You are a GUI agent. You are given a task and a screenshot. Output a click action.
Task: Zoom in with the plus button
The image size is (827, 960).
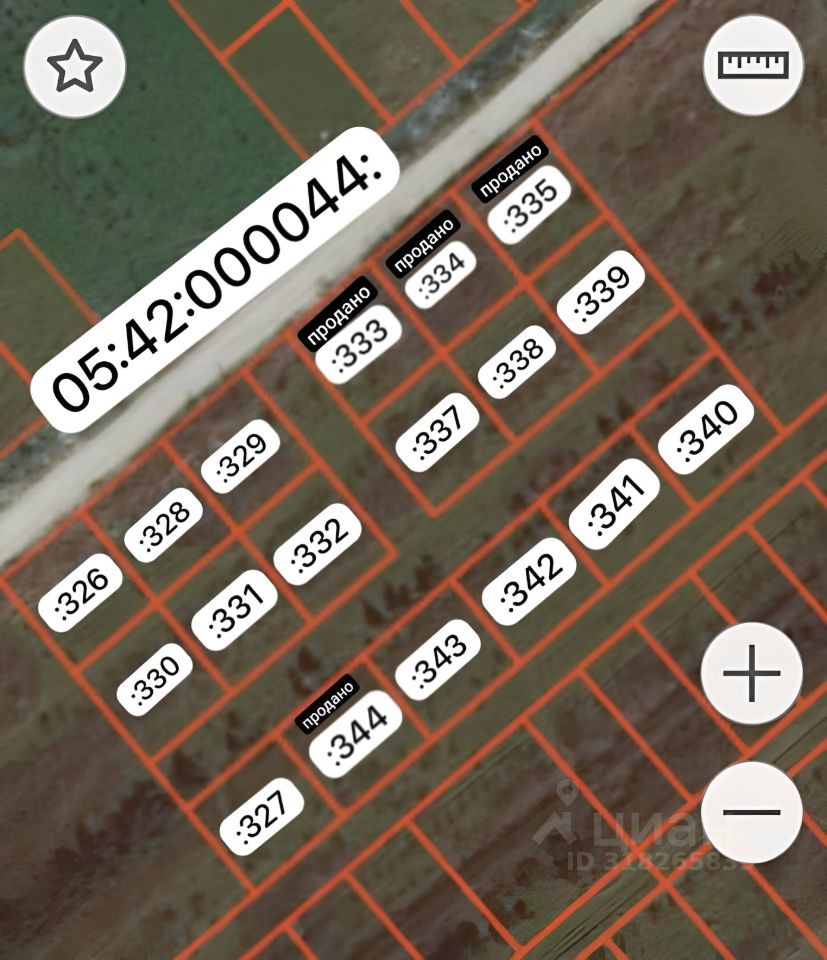click(x=751, y=673)
